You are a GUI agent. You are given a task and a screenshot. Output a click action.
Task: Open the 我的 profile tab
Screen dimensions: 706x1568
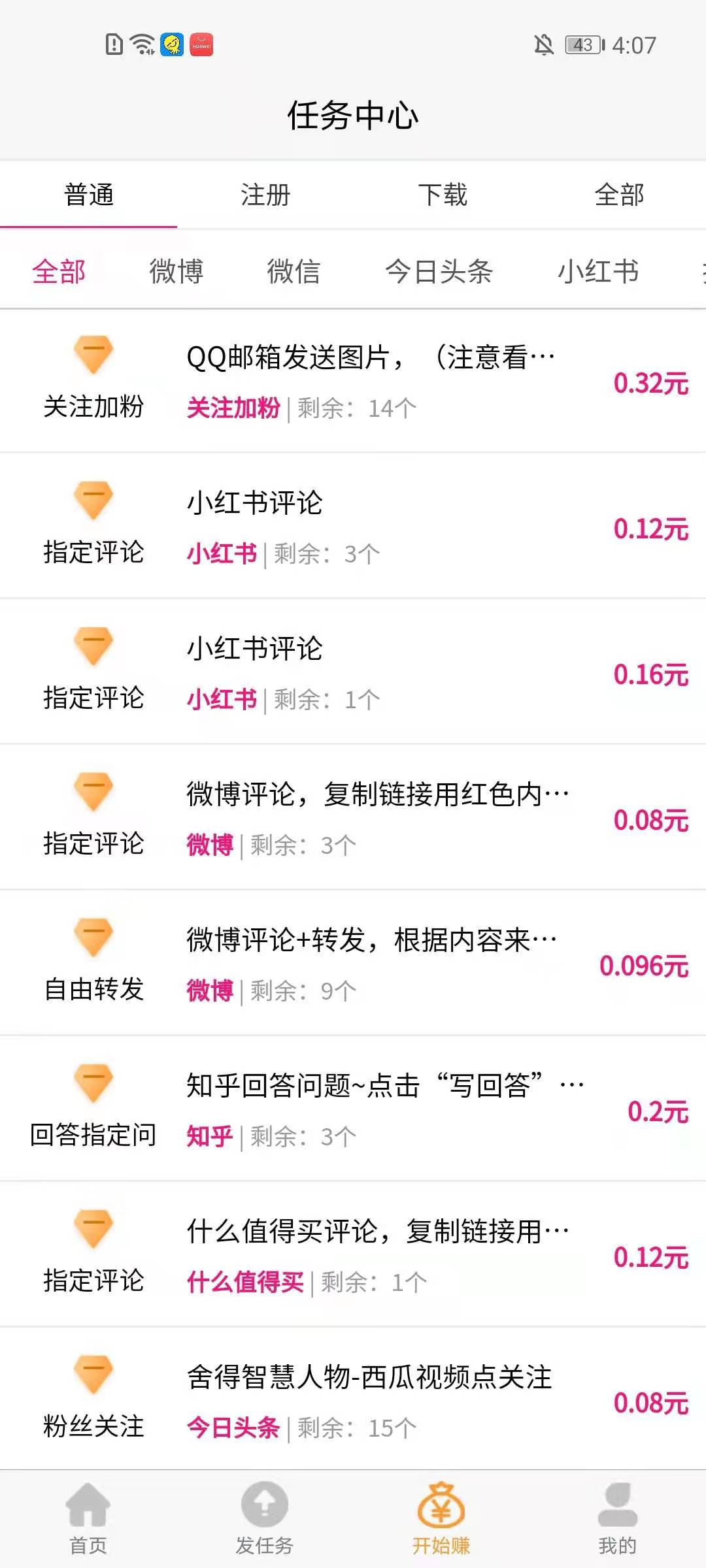[617, 1519]
